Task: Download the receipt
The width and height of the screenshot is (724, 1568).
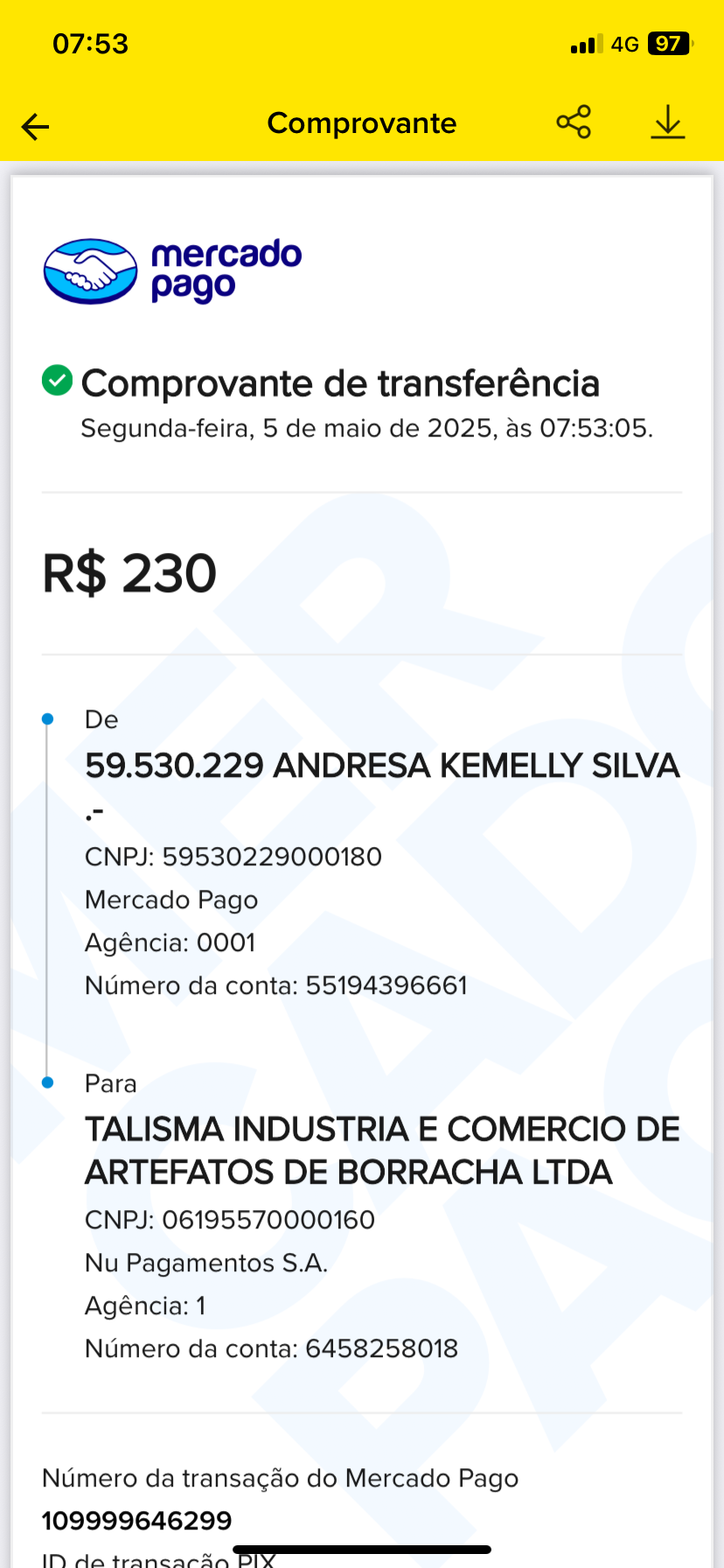Action: click(667, 122)
